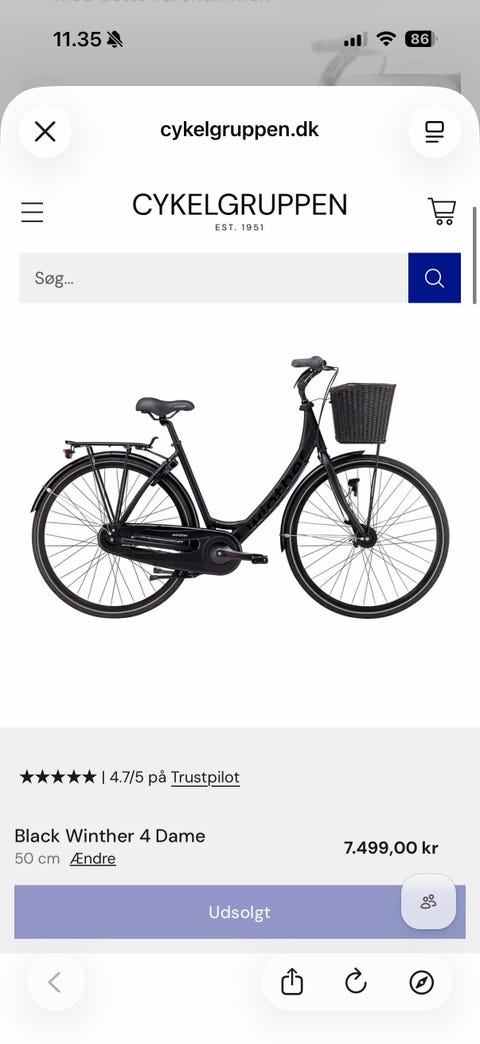Tap Ændre to change frame size
The width and height of the screenshot is (480, 1044).
tap(93, 859)
